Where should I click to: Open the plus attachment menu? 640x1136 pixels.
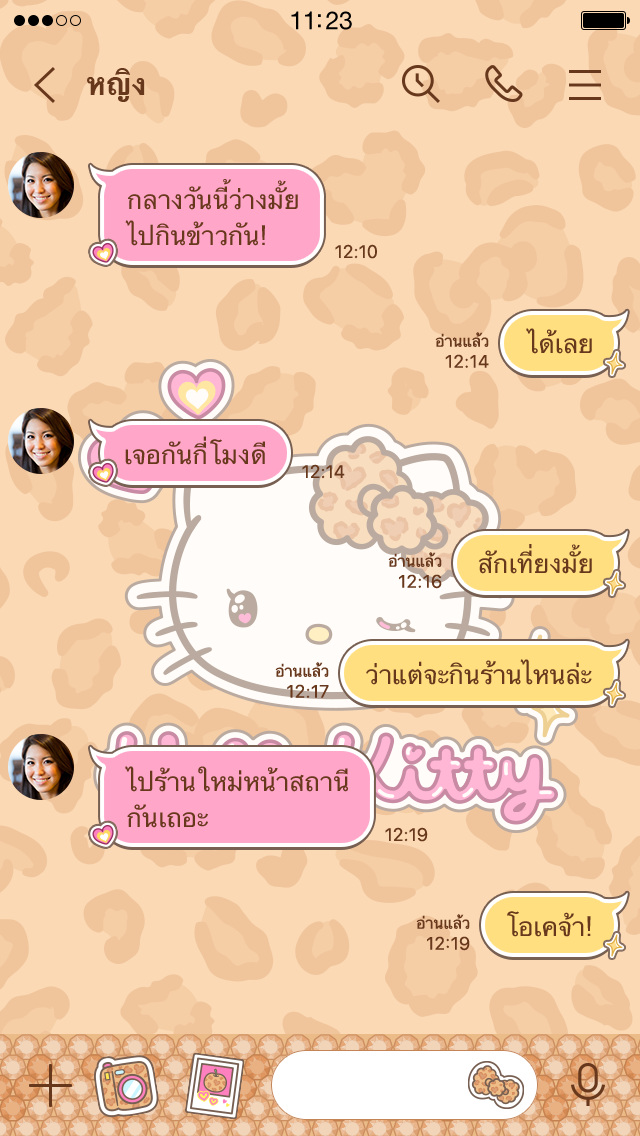pos(50,1085)
